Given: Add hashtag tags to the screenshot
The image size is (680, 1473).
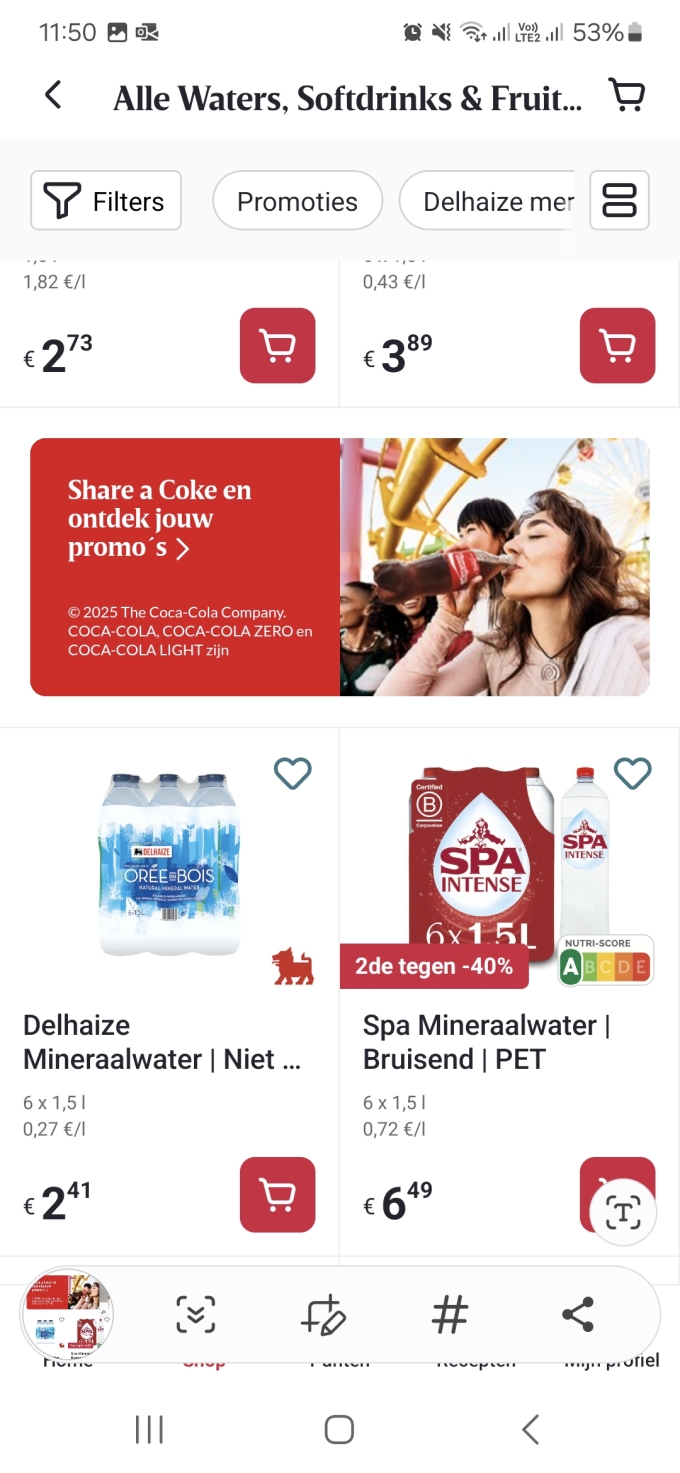Looking at the screenshot, I should [450, 1315].
